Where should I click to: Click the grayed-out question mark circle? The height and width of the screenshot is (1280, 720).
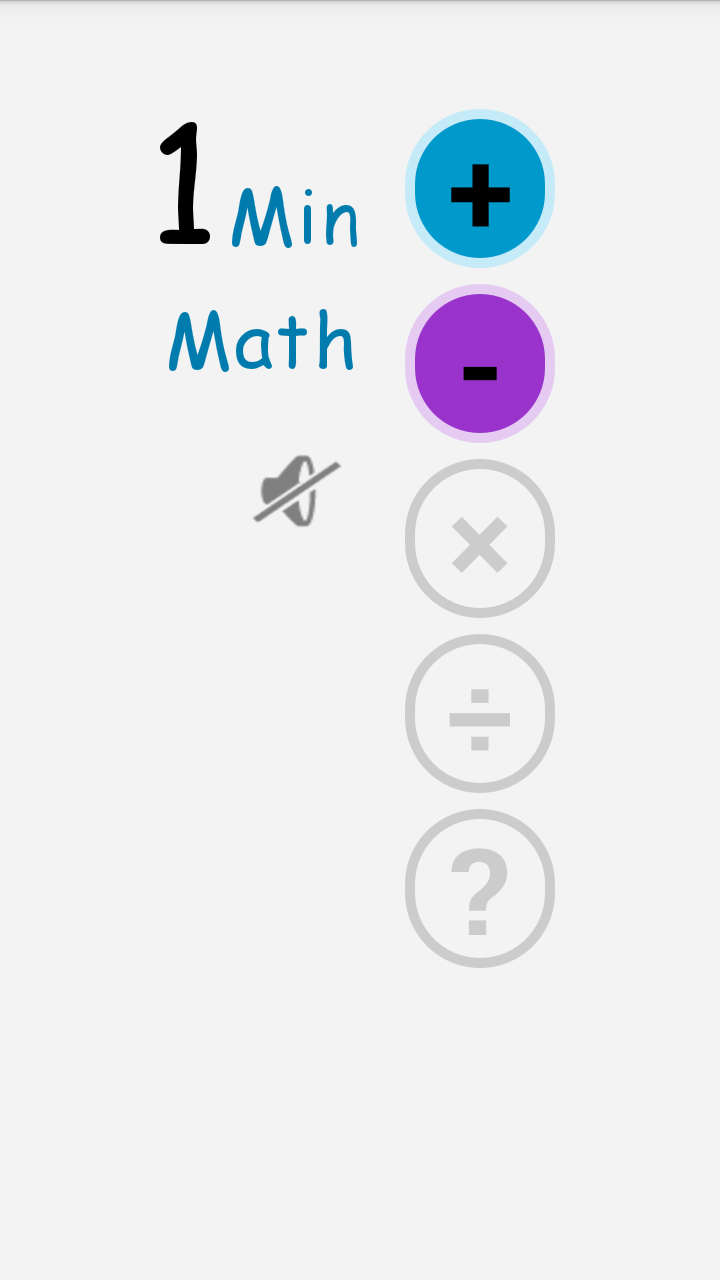click(480, 888)
